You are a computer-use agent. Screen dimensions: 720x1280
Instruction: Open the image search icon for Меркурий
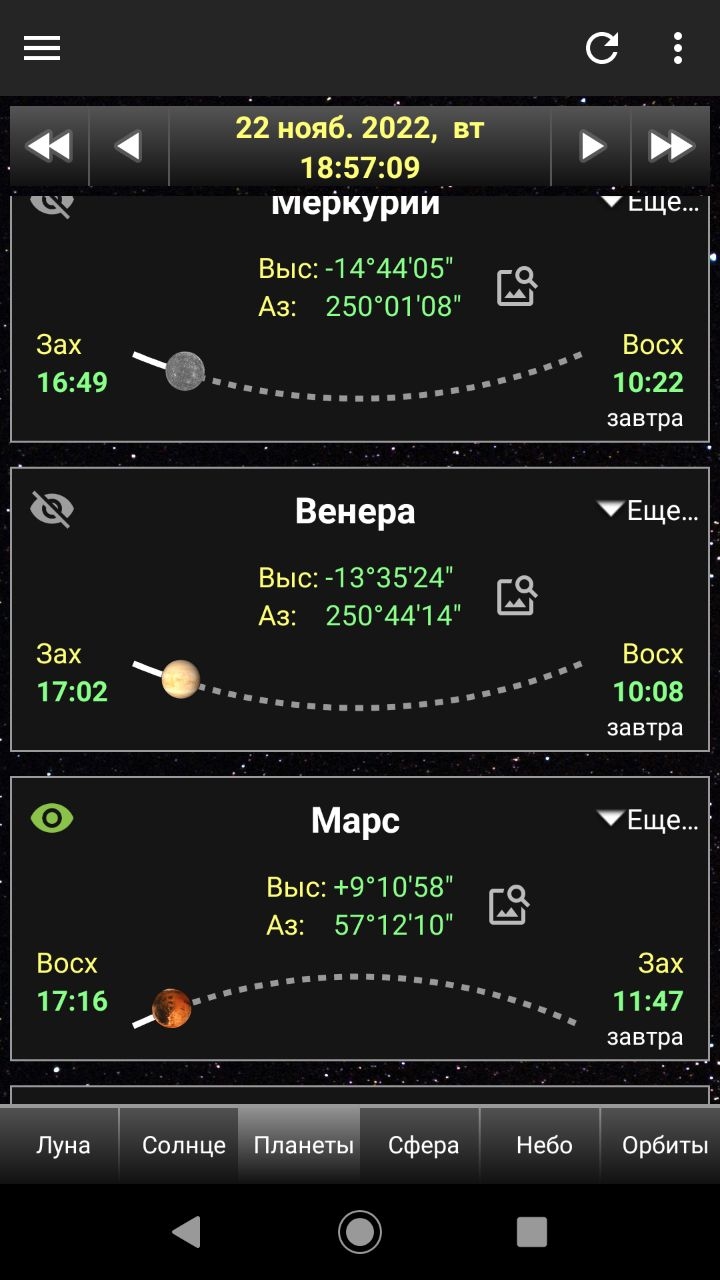(517, 287)
